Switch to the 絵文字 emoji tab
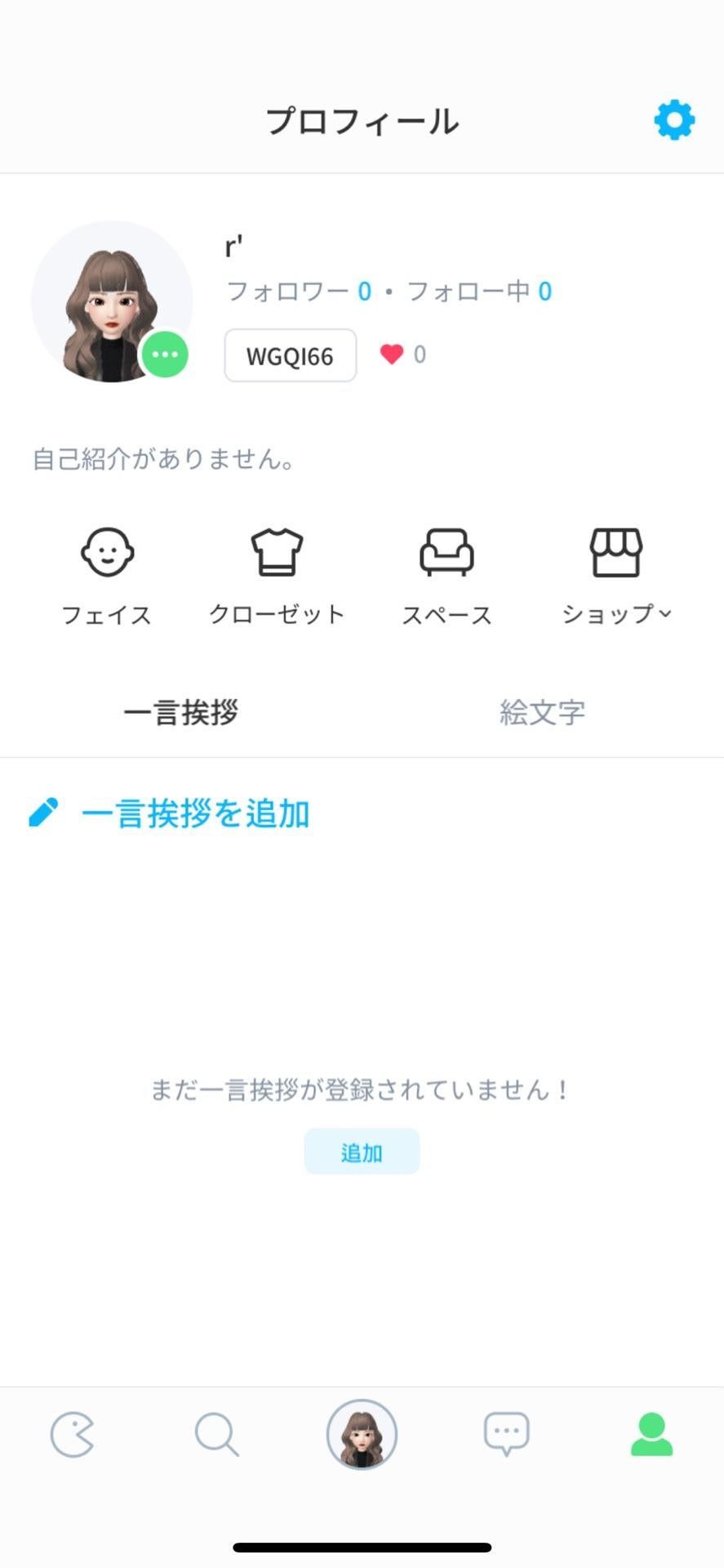 tap(543, 711)
